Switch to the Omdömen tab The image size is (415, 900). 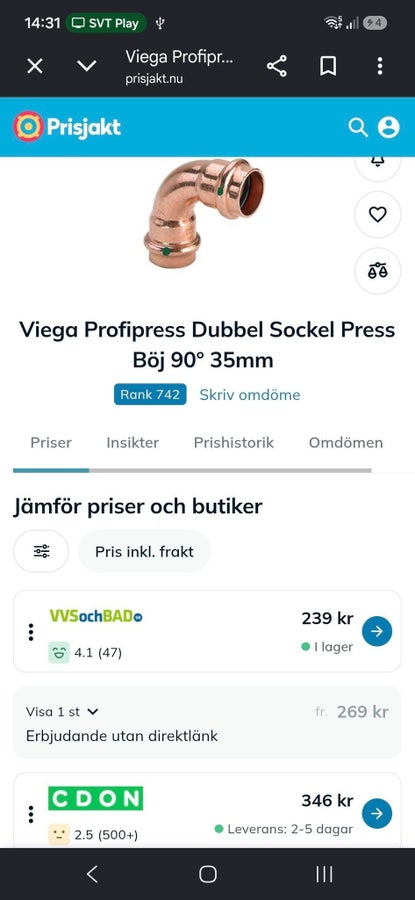click(346, 443)
